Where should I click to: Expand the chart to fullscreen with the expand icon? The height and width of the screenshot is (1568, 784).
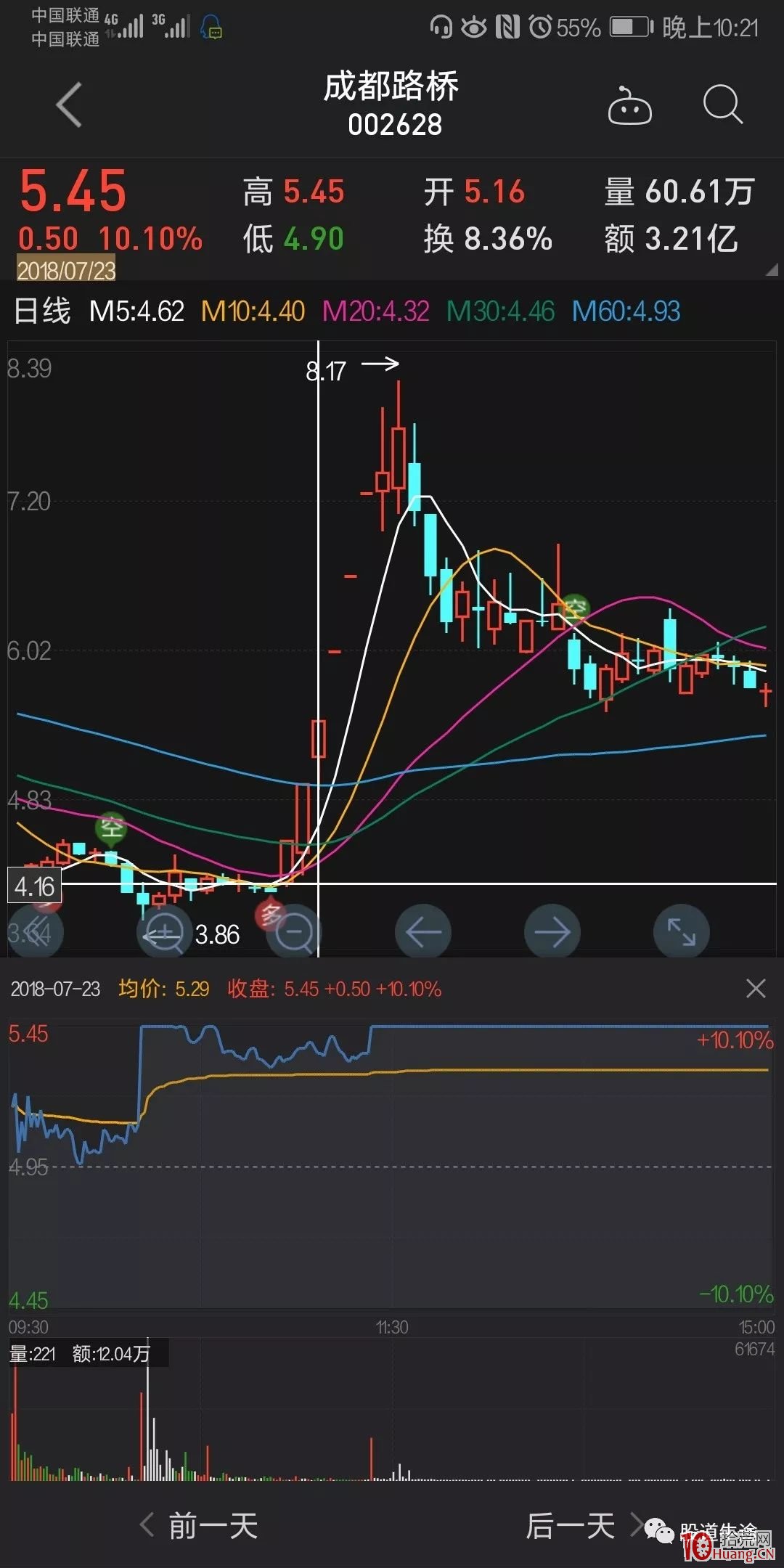tap(681, 932)
